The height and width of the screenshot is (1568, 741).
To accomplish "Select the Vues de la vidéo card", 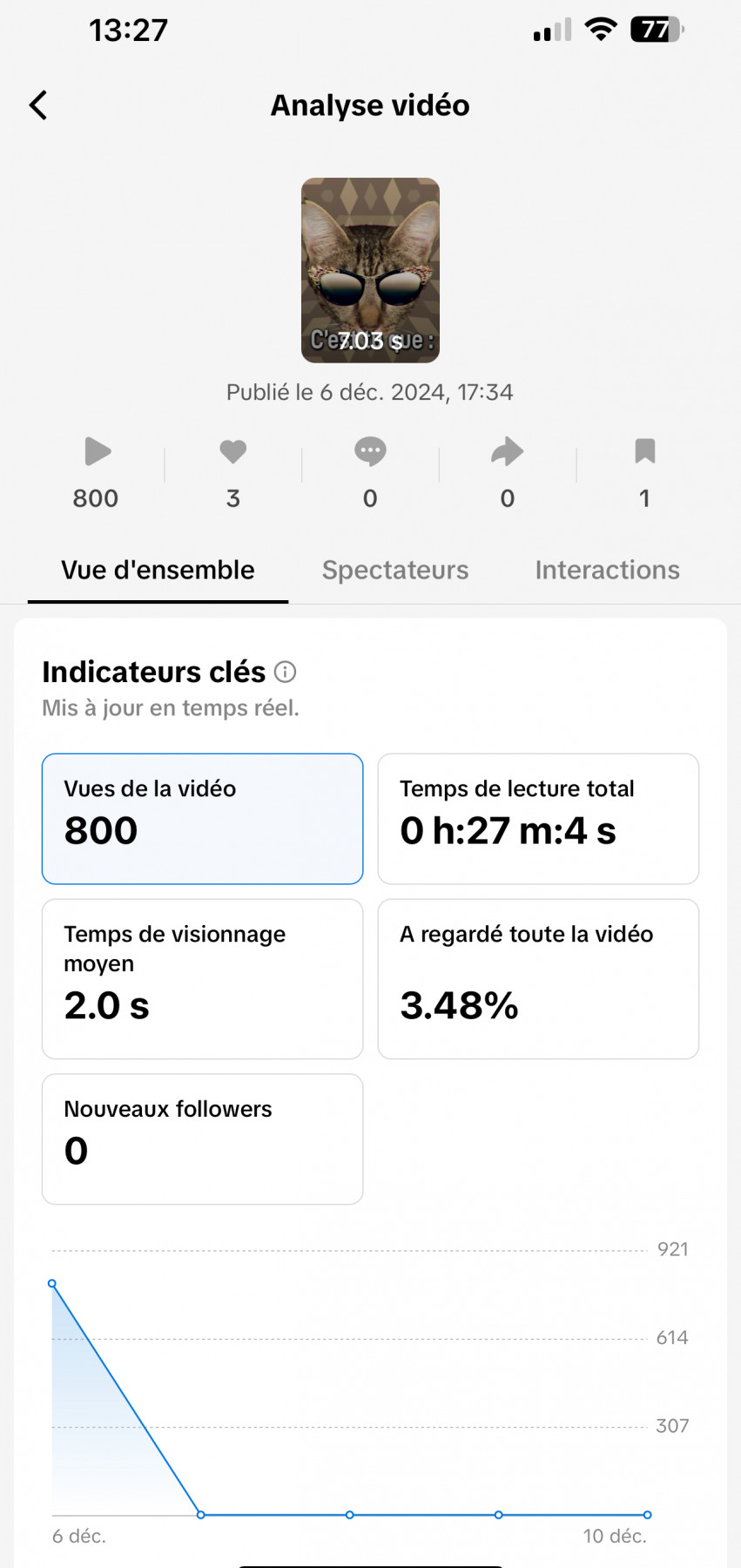I will (202, 819).
